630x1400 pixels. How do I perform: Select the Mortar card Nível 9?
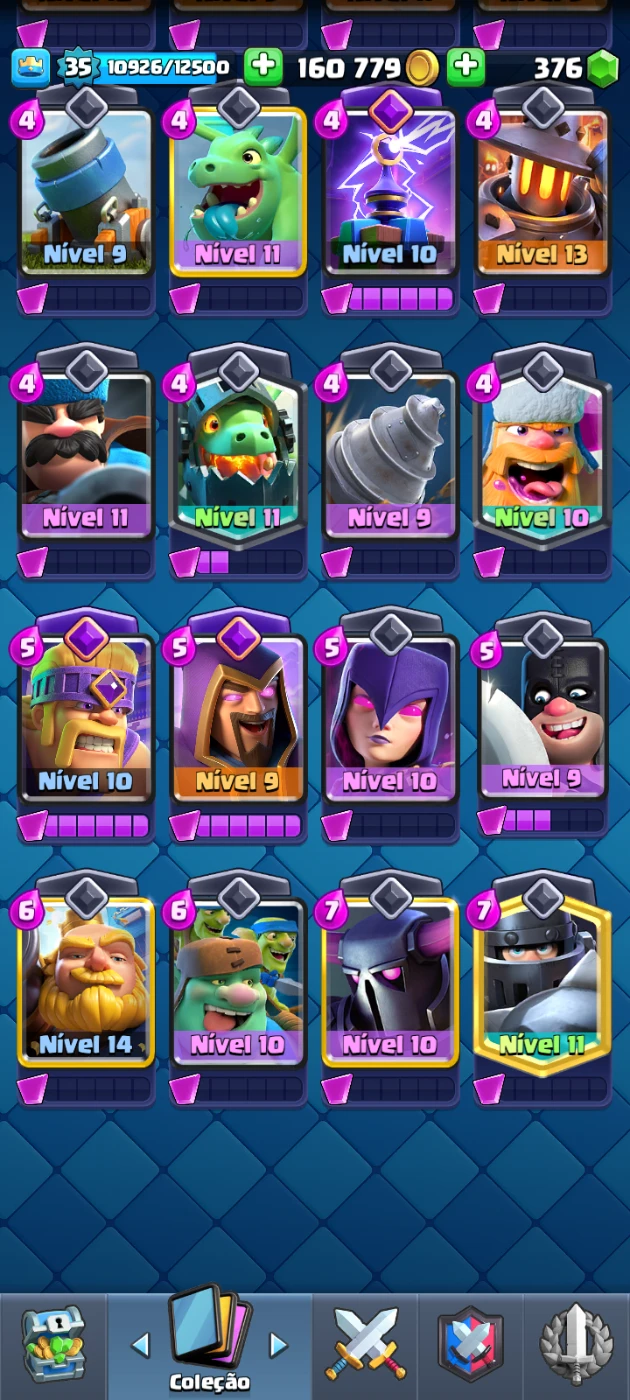click(x=86, y=192)
